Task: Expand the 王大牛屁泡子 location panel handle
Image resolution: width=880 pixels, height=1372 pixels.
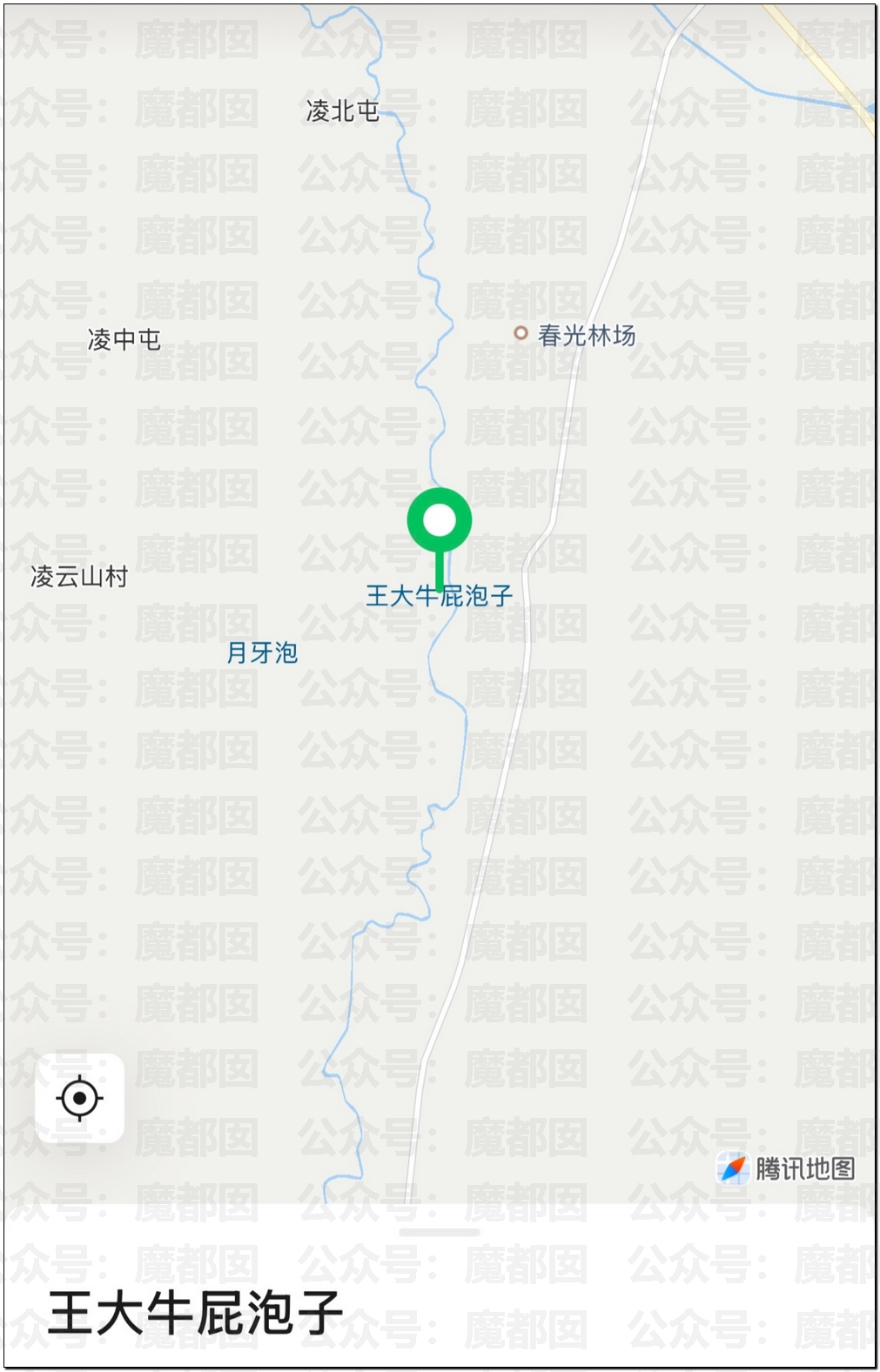Action: coord(440,1232)
